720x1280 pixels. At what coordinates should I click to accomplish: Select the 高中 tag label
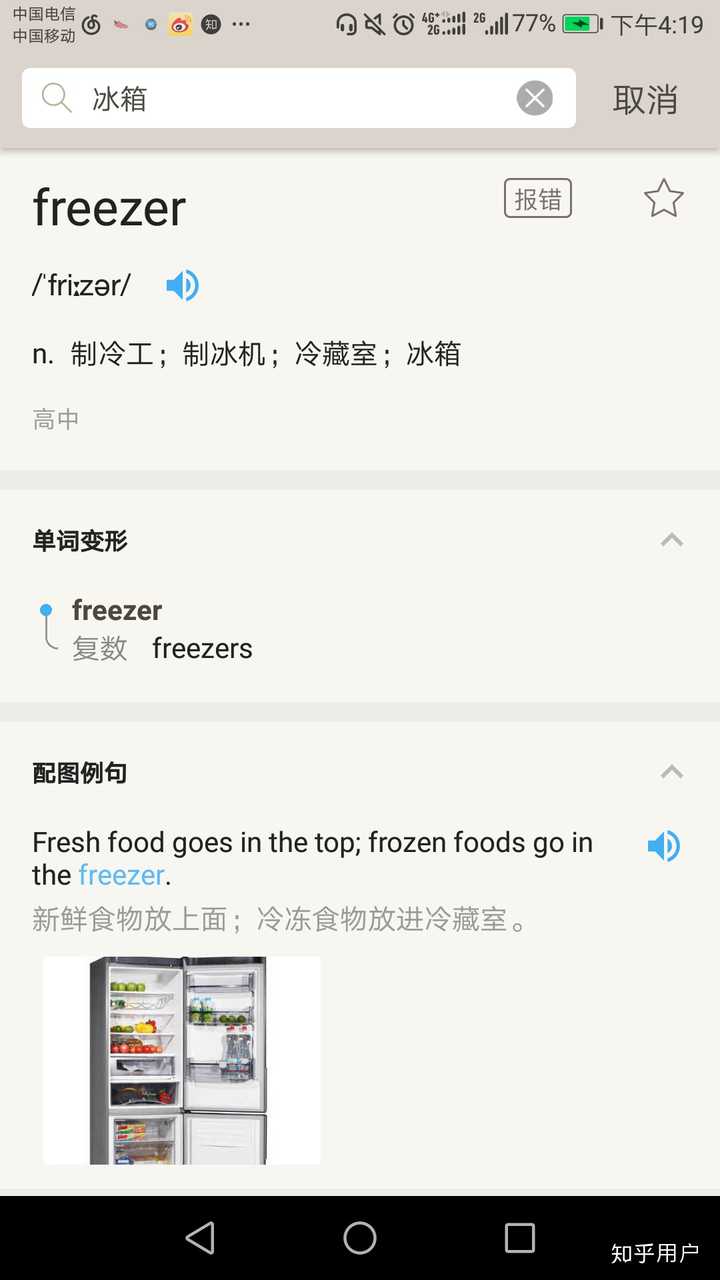(x=55, y=418)
